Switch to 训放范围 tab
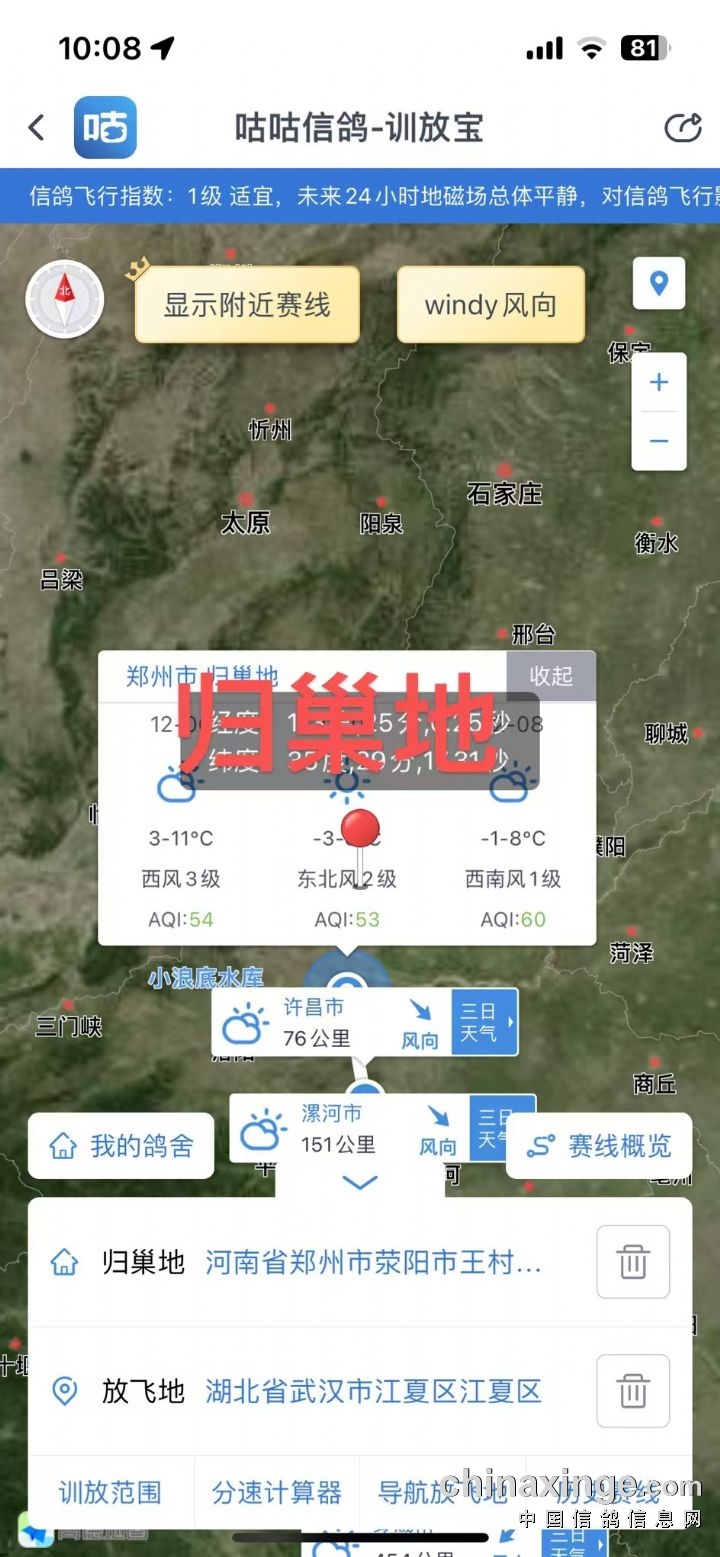The height and width of the screenshot is (1557, 720). 110,1493
